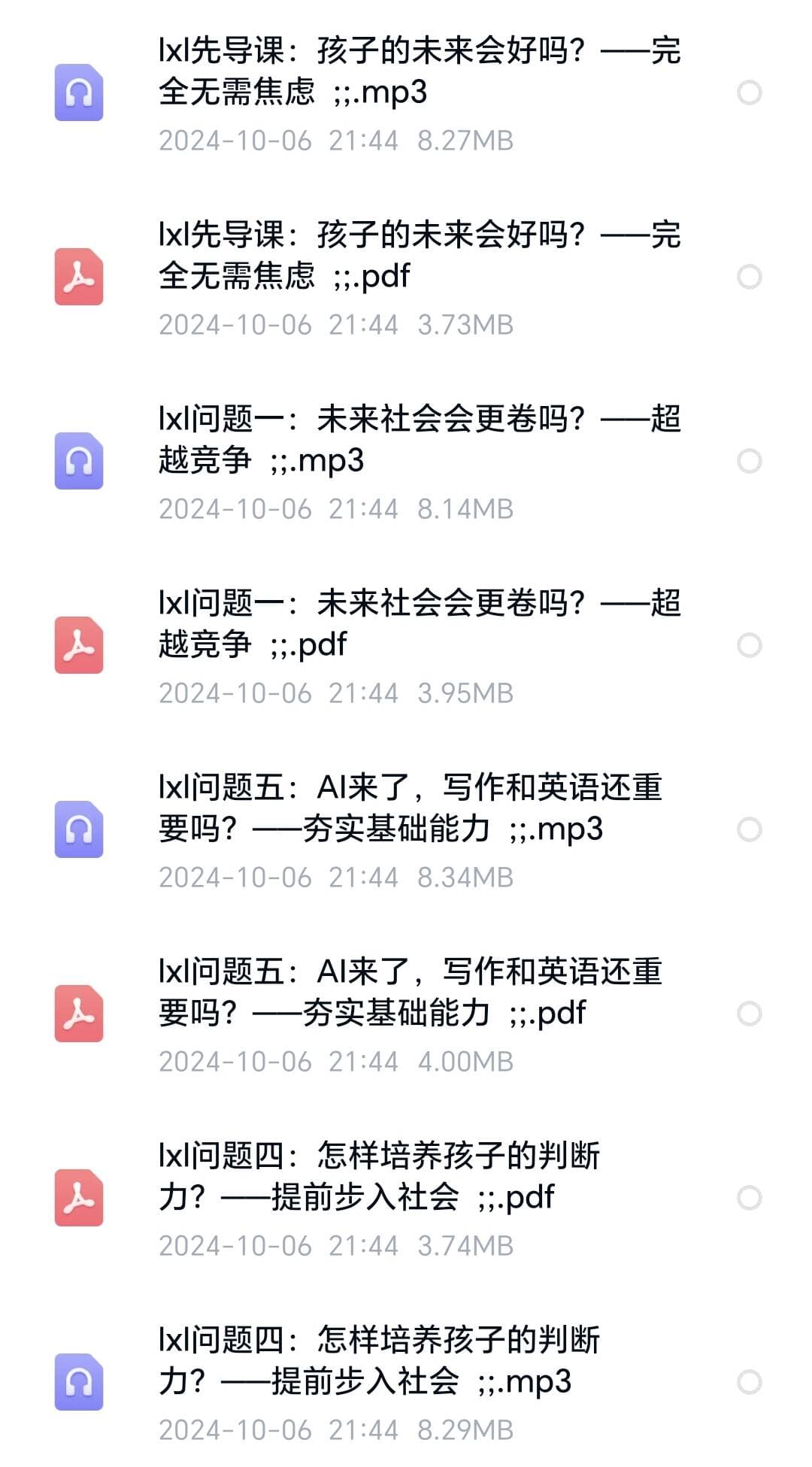The width and height of the screenshot is (812, 1467).
Task: Open the 先导课 完全无需焦虑 pdf file
Action: pos(406,277)
